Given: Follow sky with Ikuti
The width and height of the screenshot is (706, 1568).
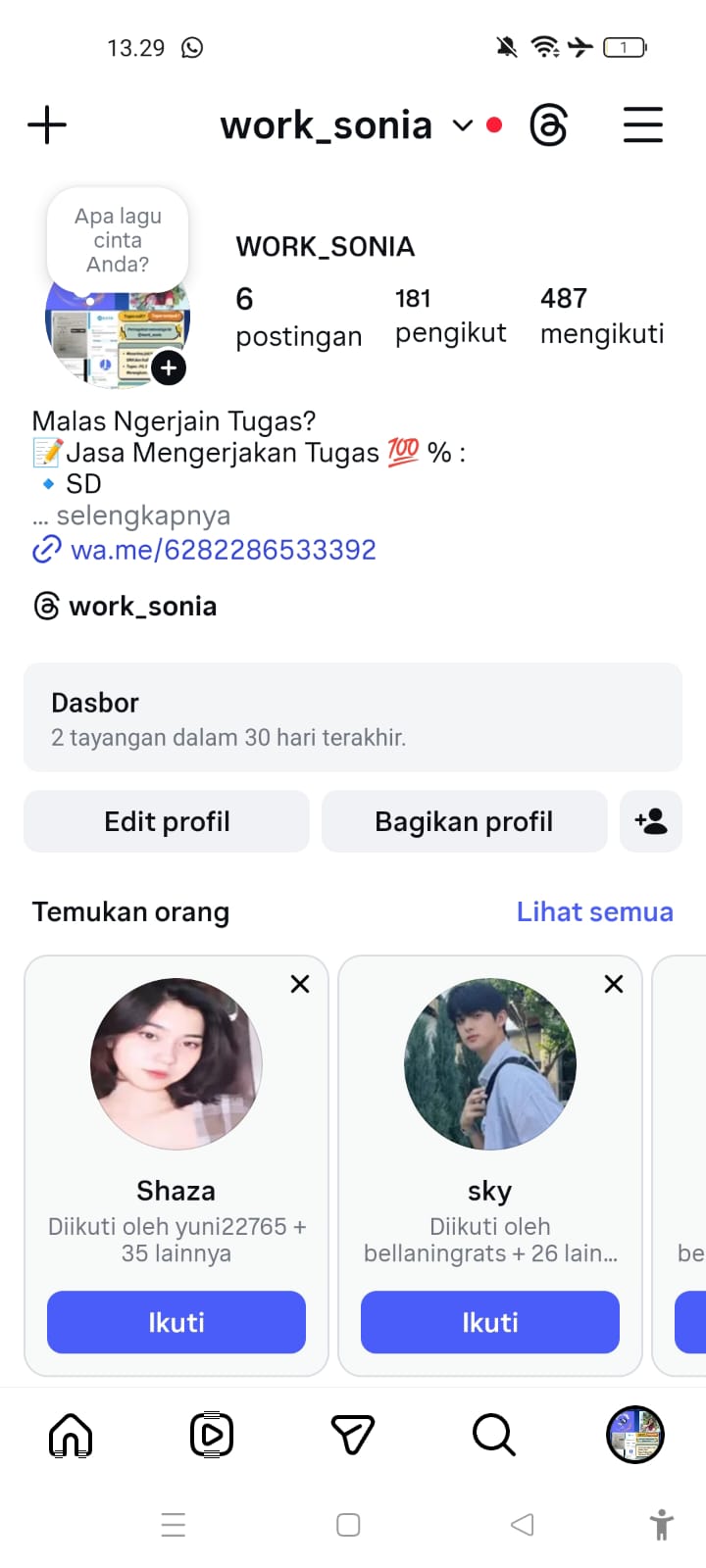Looking at the screenshot, I should point(490,1322).
